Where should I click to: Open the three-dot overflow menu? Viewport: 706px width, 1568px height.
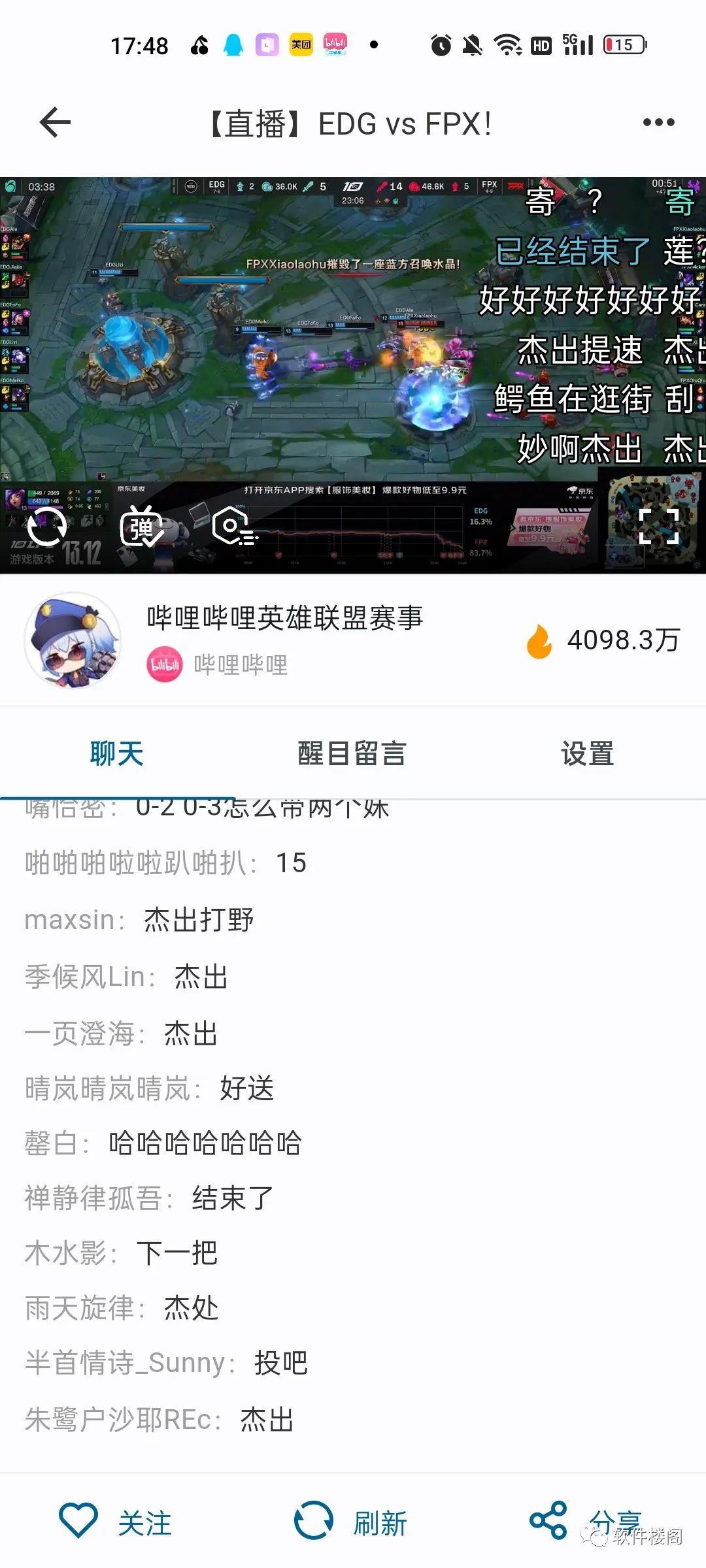[658, 123]
